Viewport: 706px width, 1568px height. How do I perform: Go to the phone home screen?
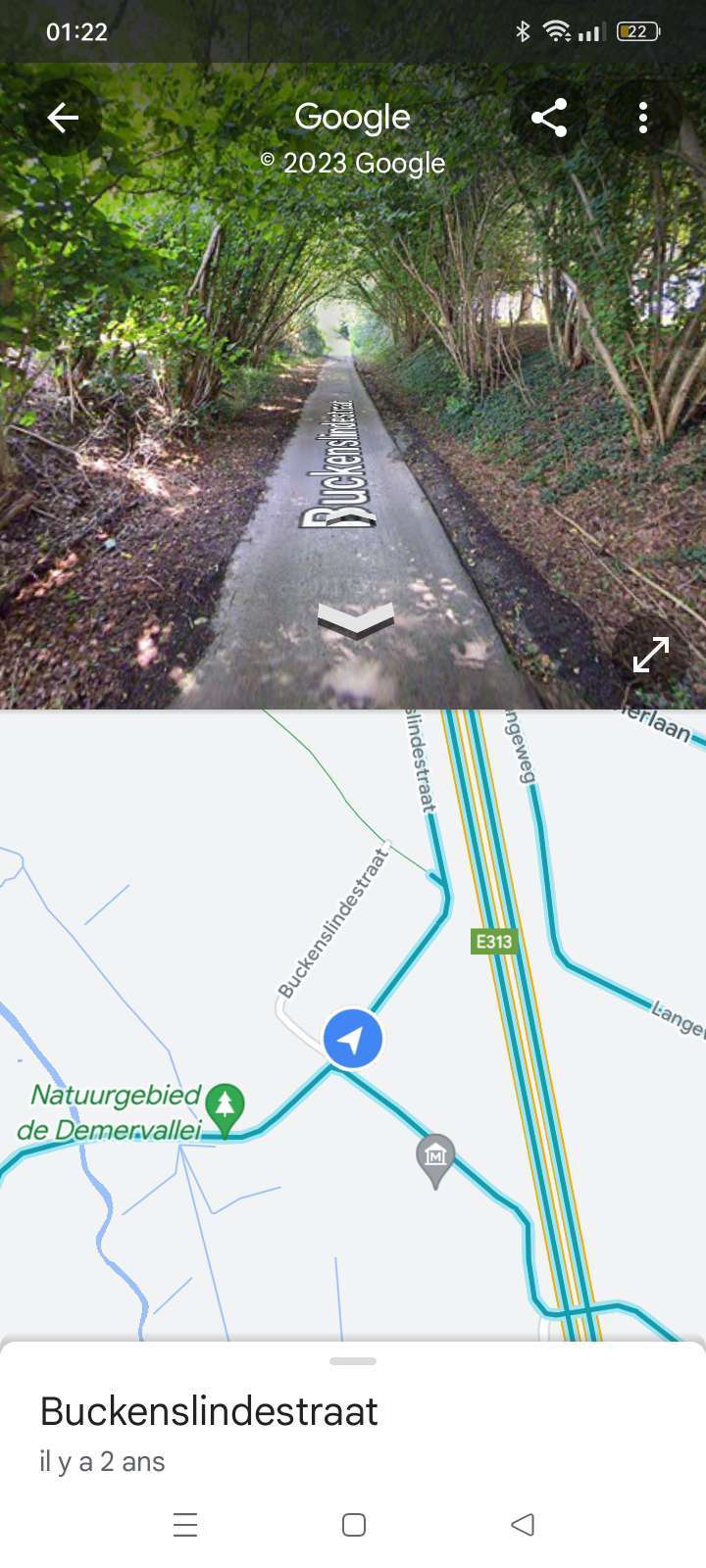(x=354, y=1525)
